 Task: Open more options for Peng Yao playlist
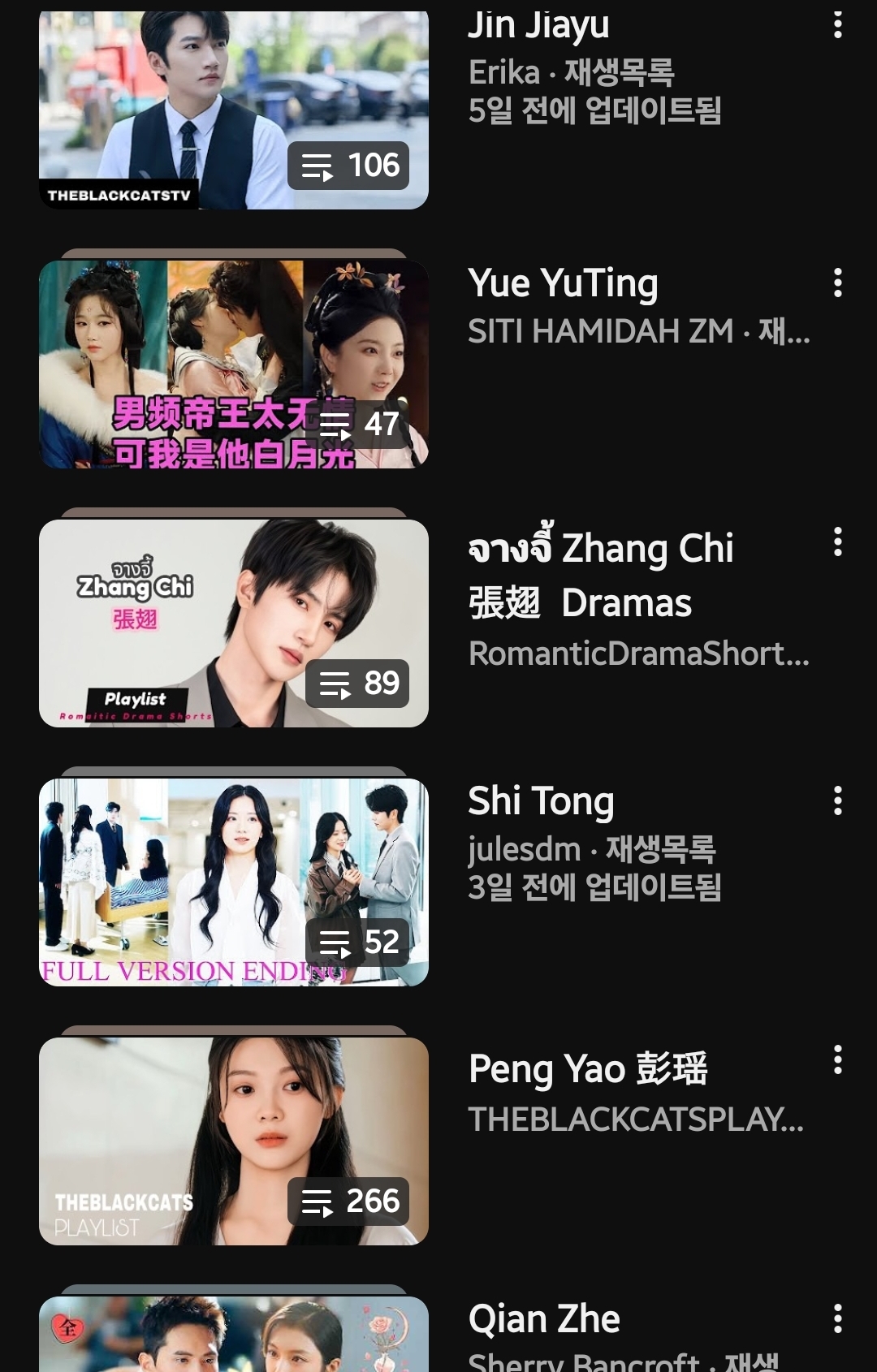pyautogui.click(x=837, y=1060)
